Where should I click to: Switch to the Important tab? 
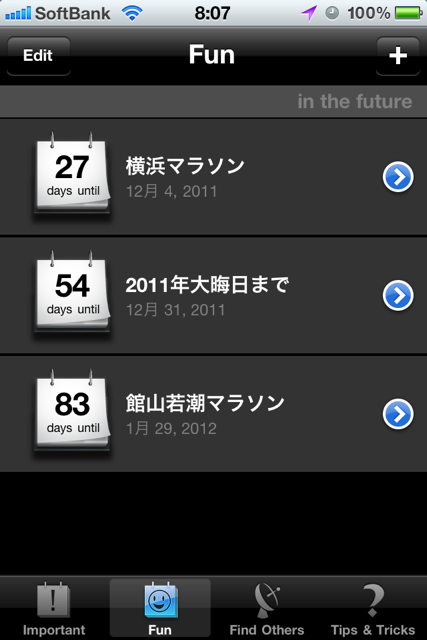(x=54, y=609)
